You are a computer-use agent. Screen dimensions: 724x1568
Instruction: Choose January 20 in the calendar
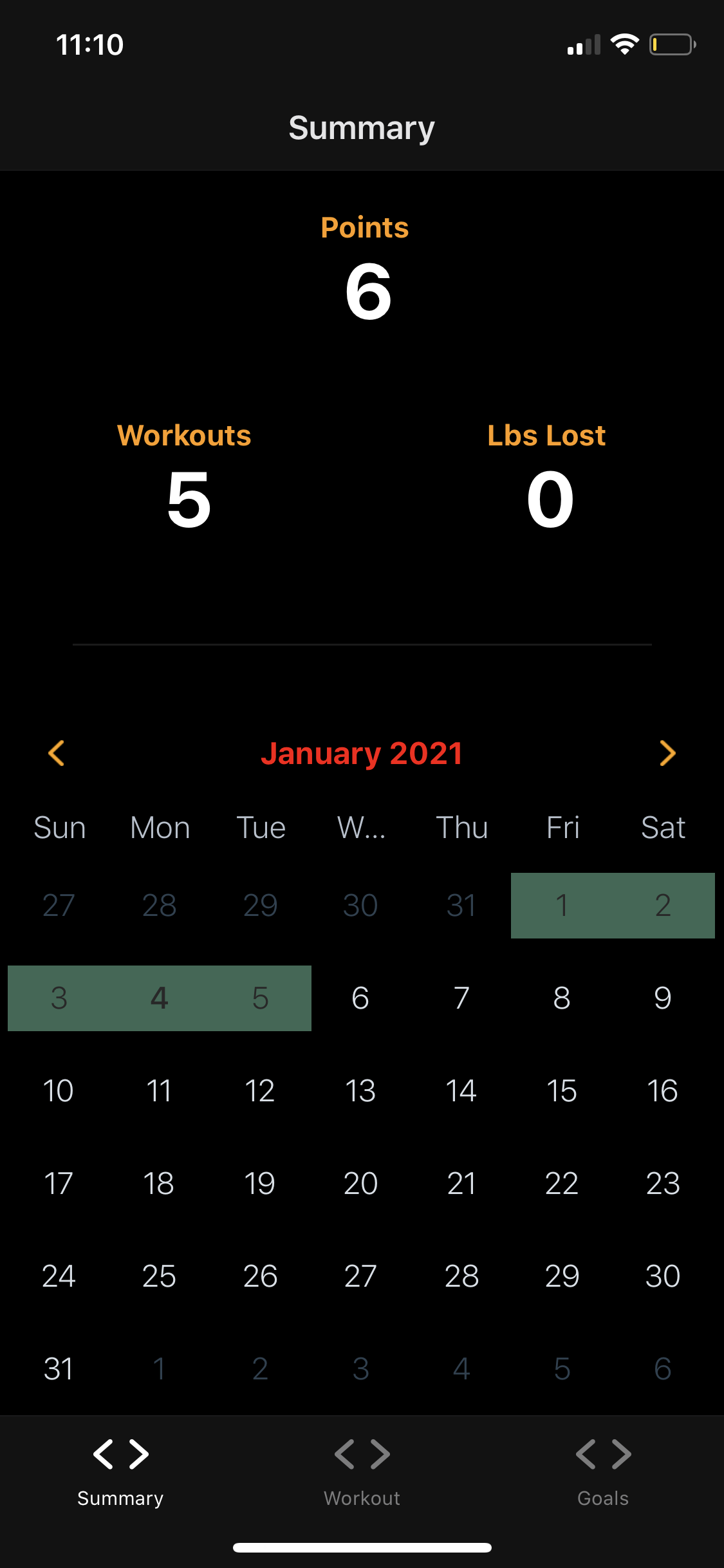[360, 1184]
